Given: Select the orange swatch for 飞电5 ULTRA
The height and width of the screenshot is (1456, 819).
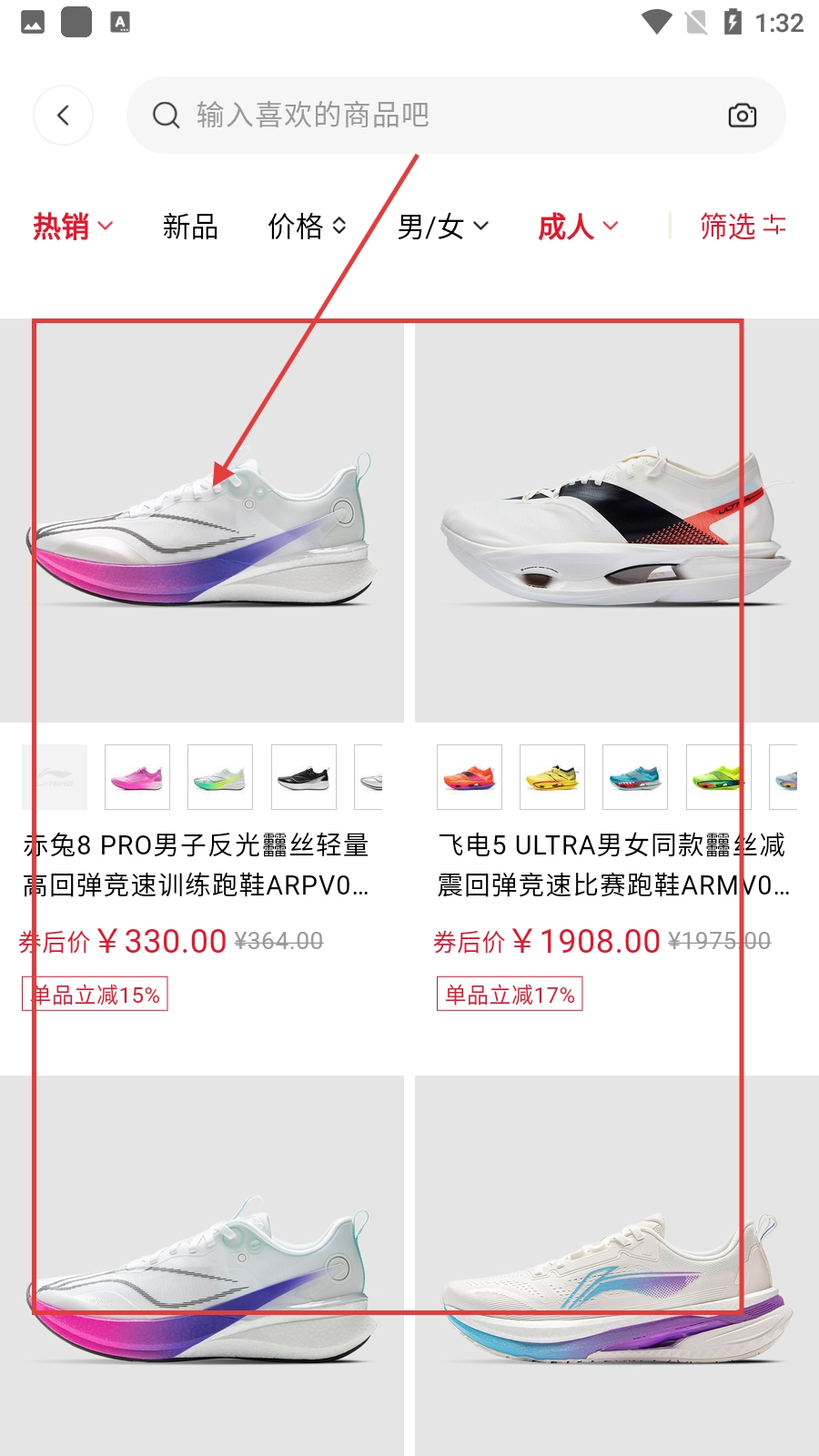Looking at the screenshot, I should (470, 777).
